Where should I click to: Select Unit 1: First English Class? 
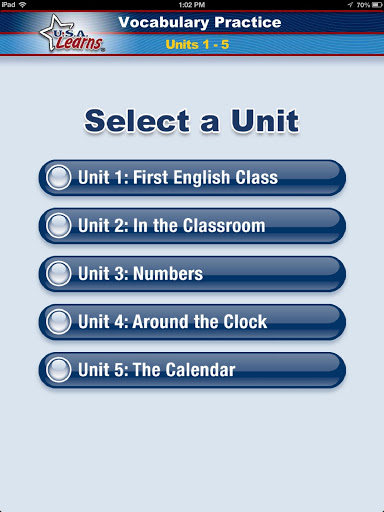pos(192,178)
